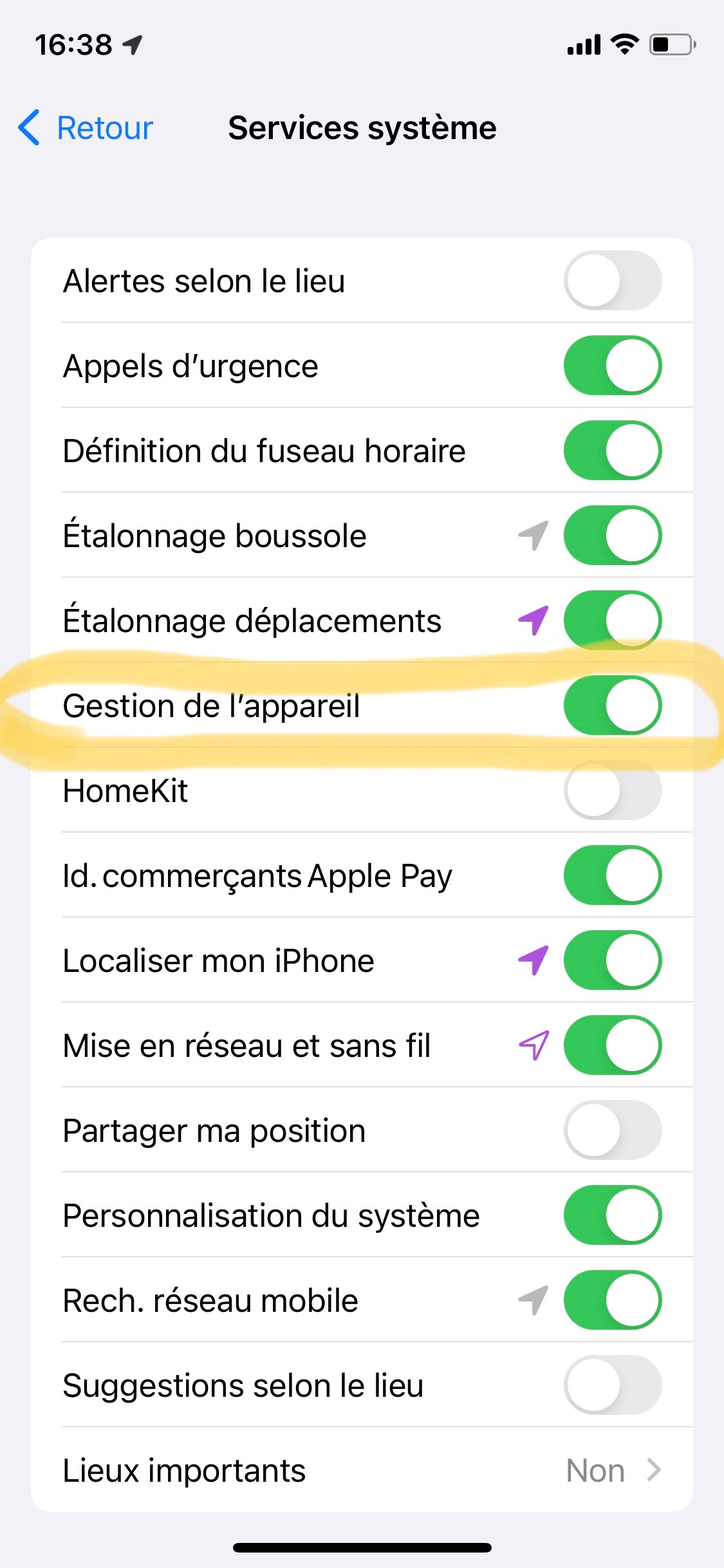
Task: Disable Rech. réseau mobile
Action: pyautogui.click(x=613, y=1300)
